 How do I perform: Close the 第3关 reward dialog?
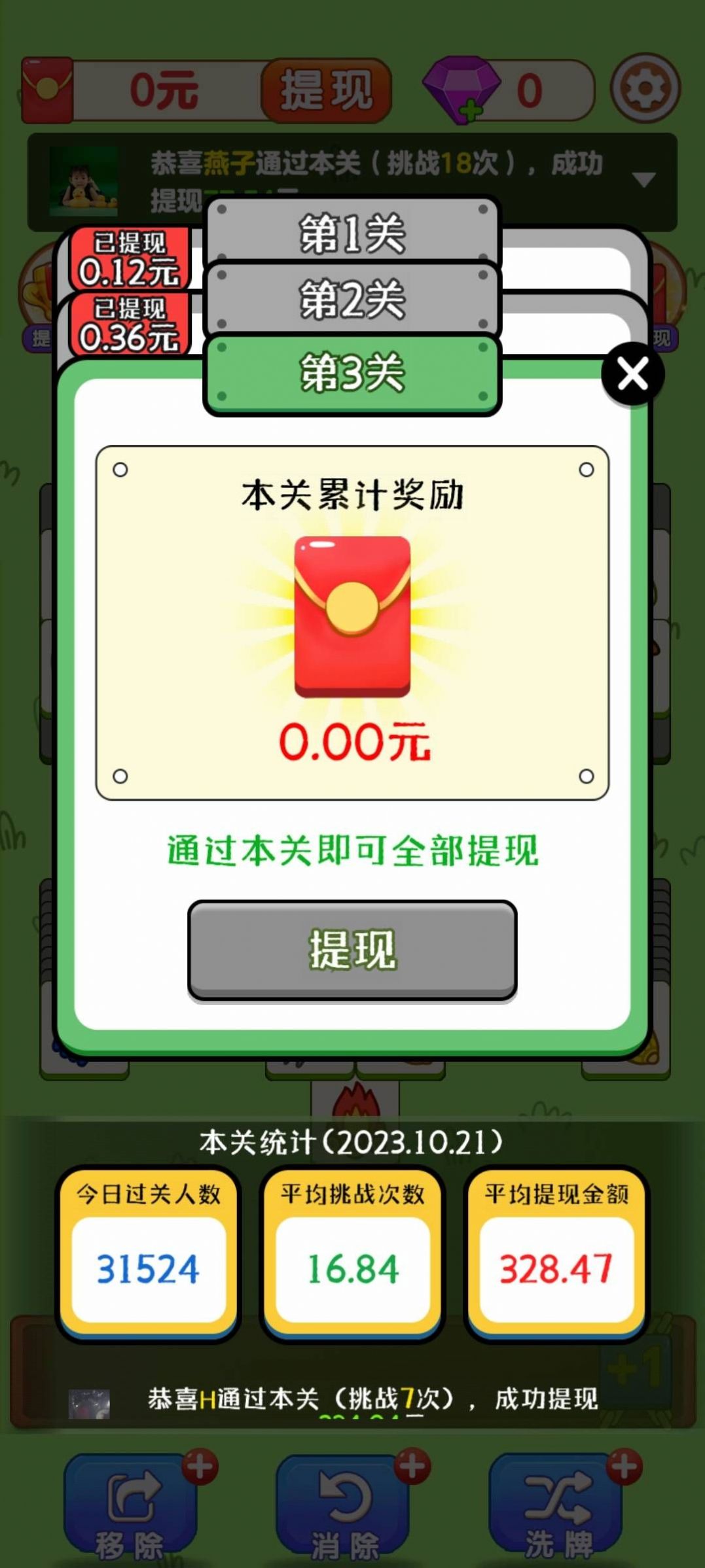click(x=632, y=375)
